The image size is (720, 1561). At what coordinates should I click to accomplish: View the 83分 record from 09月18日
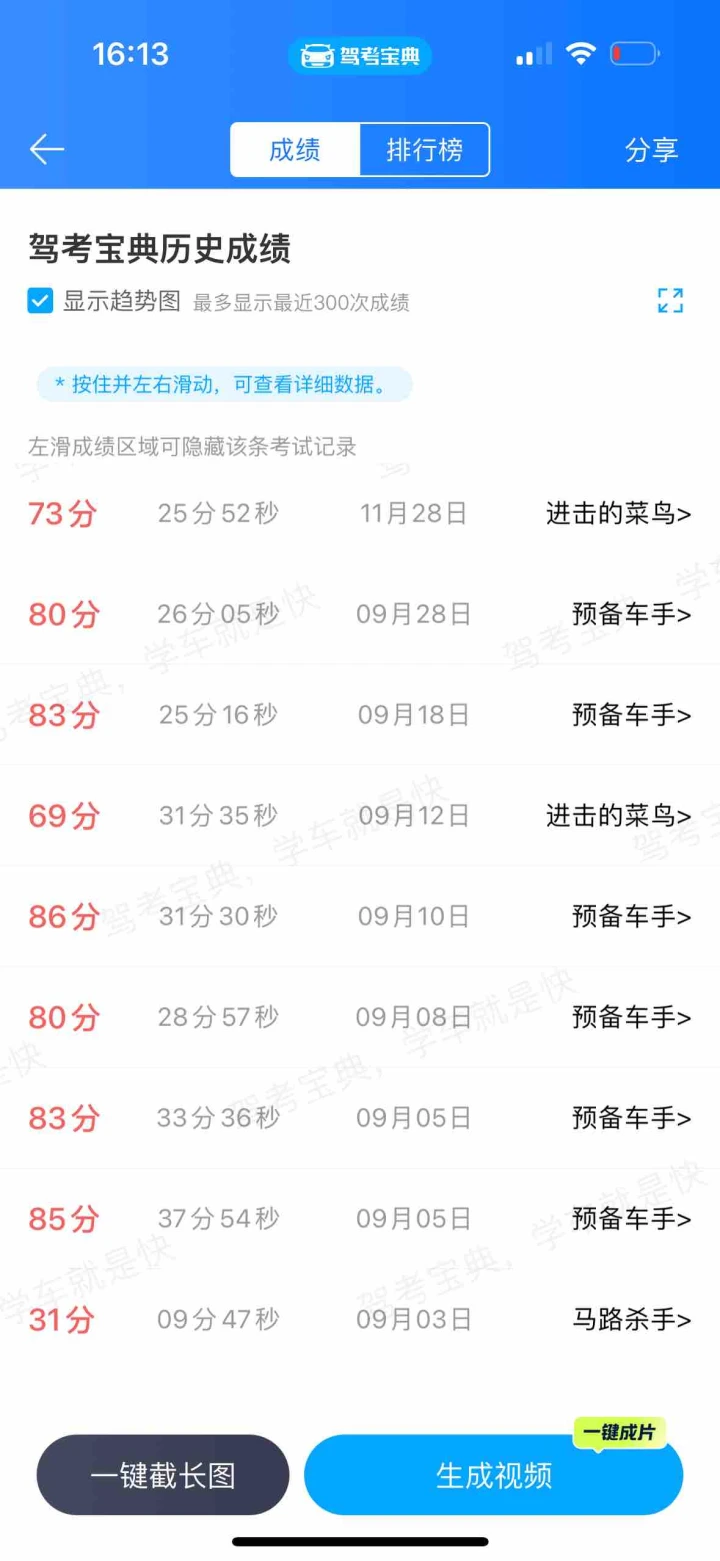(x=360, y=715)
